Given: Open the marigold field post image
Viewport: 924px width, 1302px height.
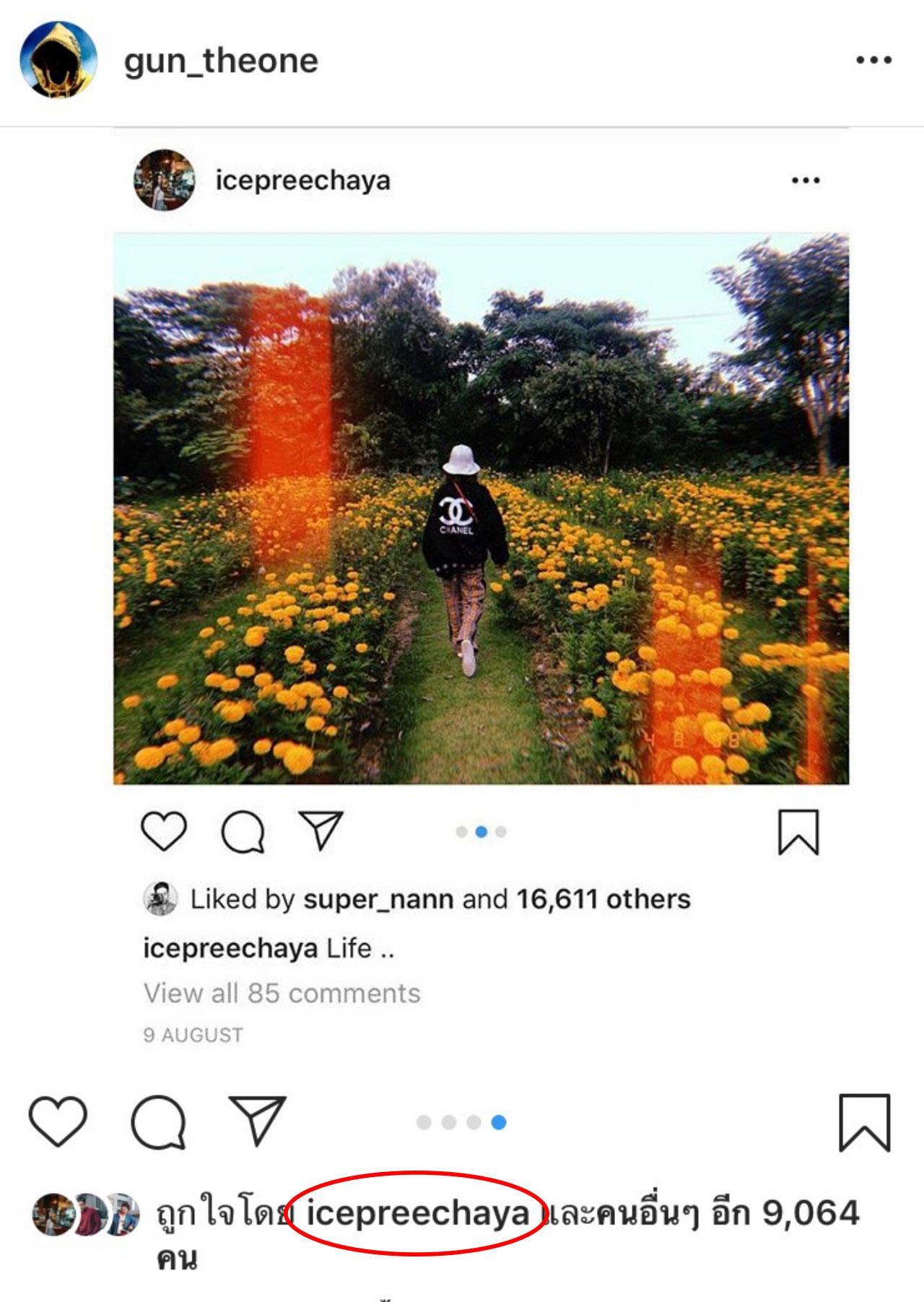Looking at the screenshot, I should [x=481, y=508].
